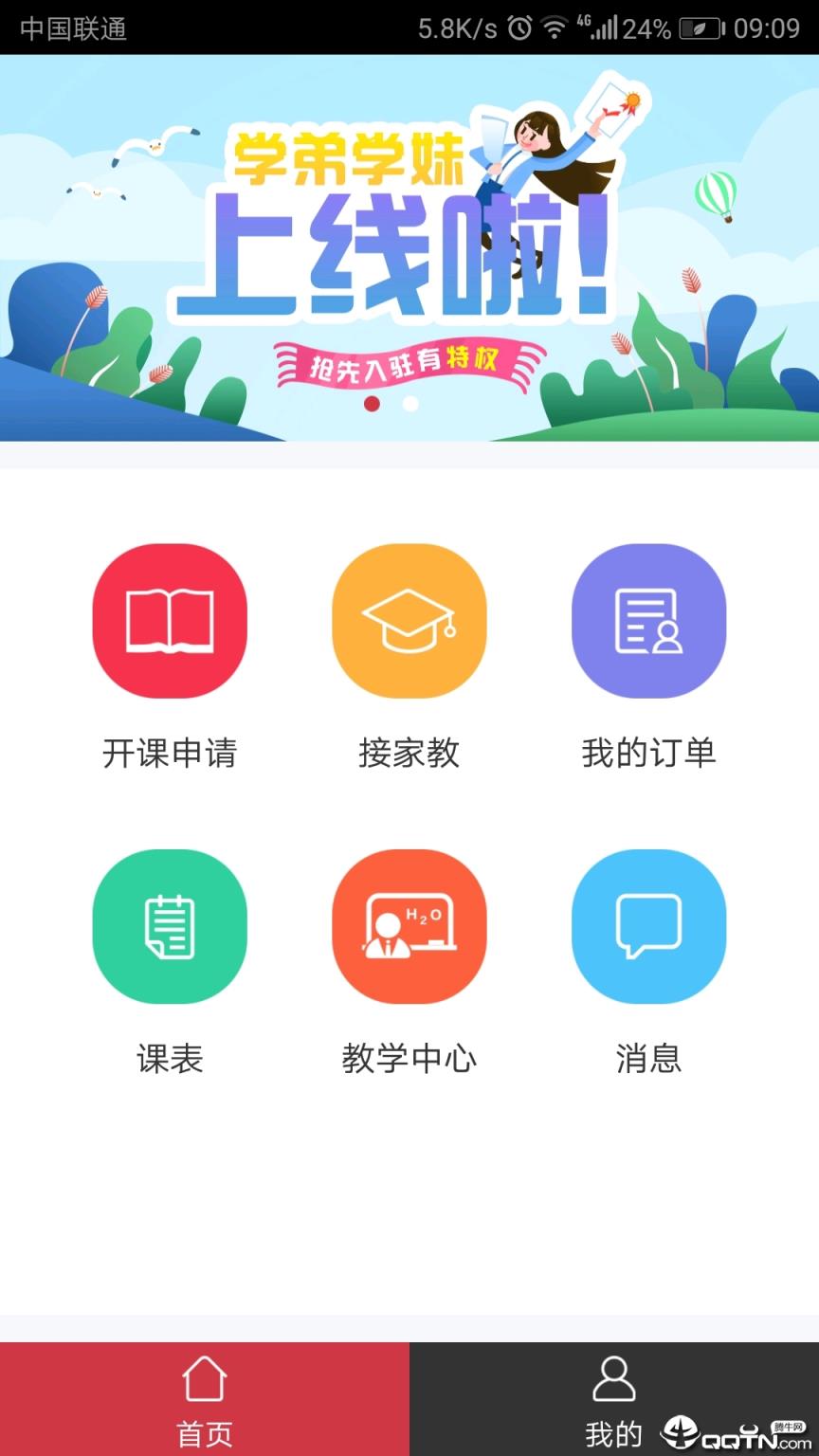The image size is (819, 1456).
Task: Open 开课申请 via its text label
Action: (x=169, y=755)
